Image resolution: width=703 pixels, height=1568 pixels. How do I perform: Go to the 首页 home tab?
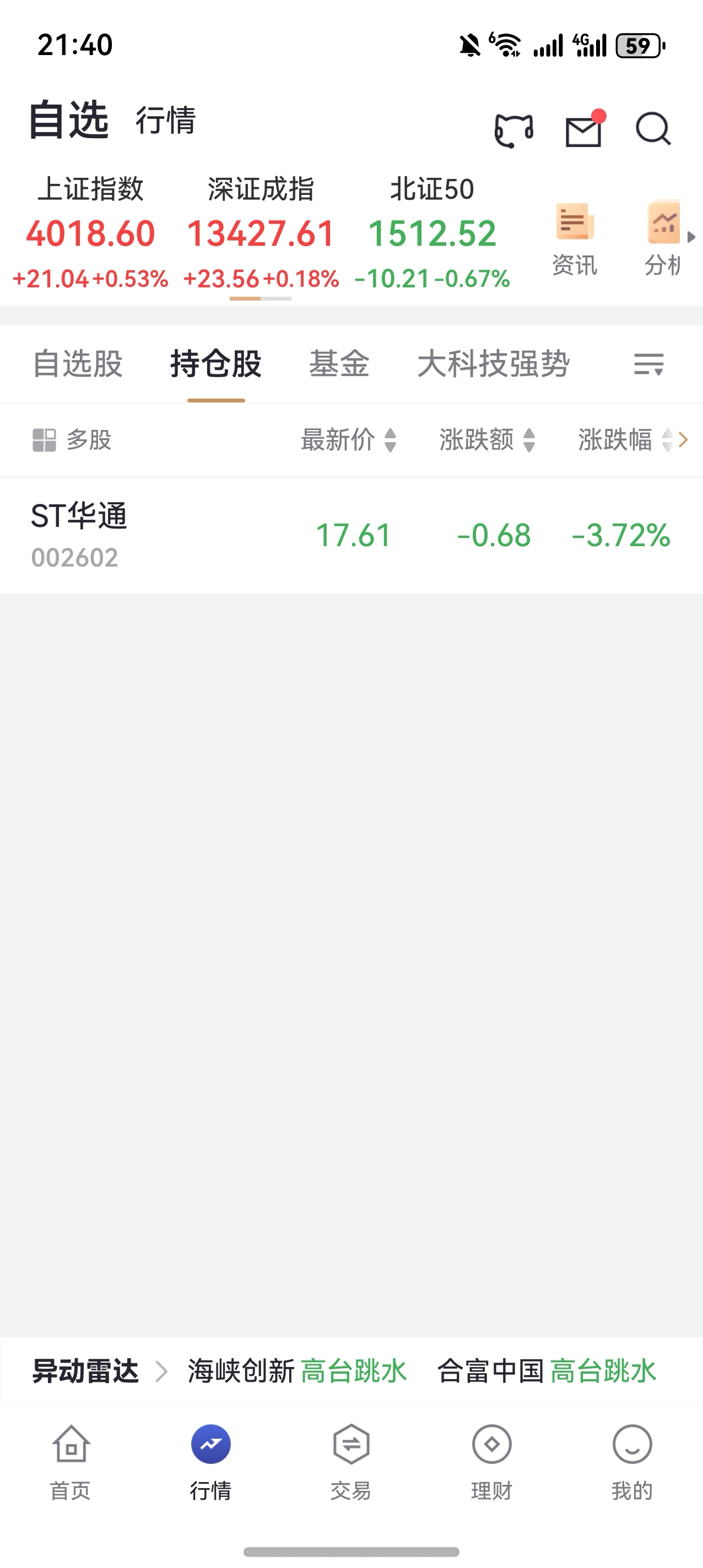(71, 1461)
